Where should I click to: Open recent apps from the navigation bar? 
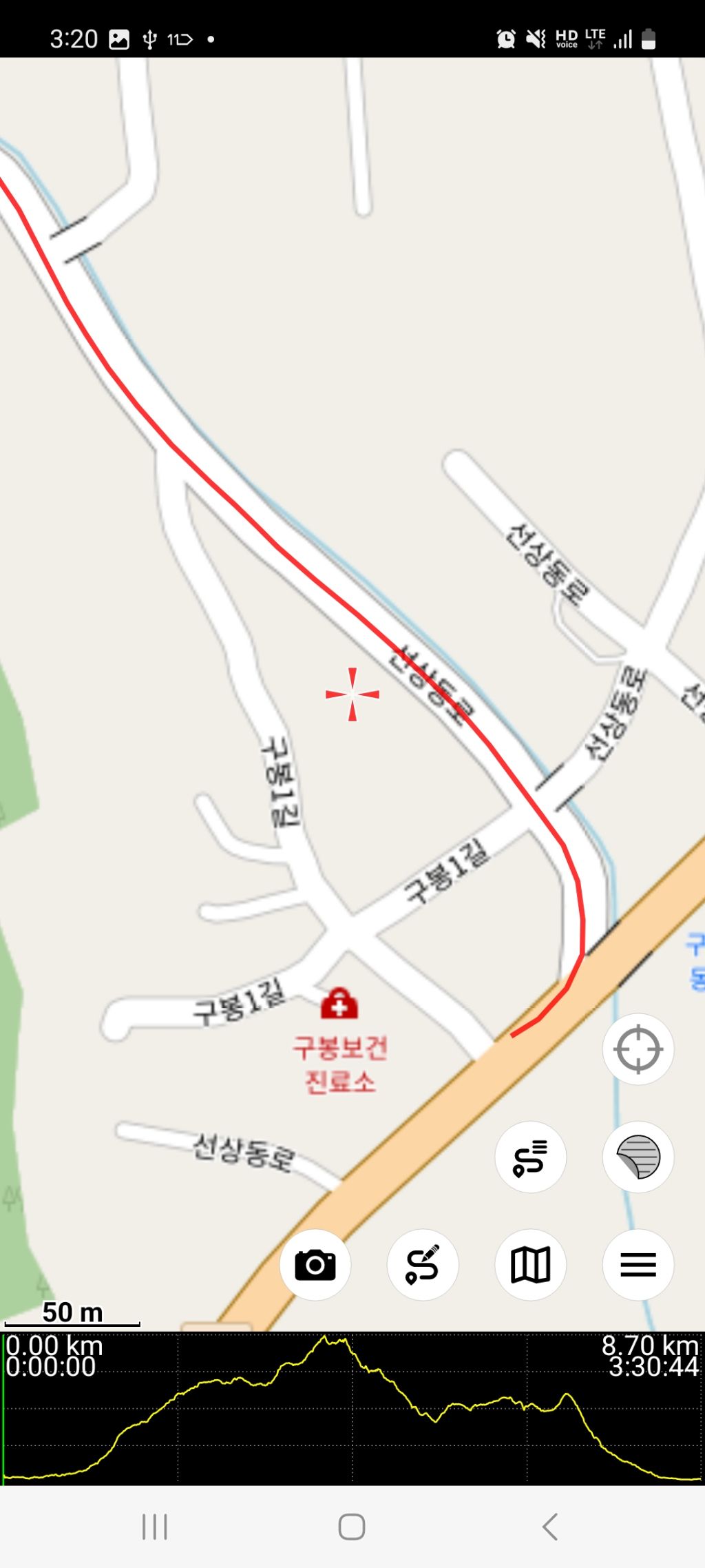154,1527
